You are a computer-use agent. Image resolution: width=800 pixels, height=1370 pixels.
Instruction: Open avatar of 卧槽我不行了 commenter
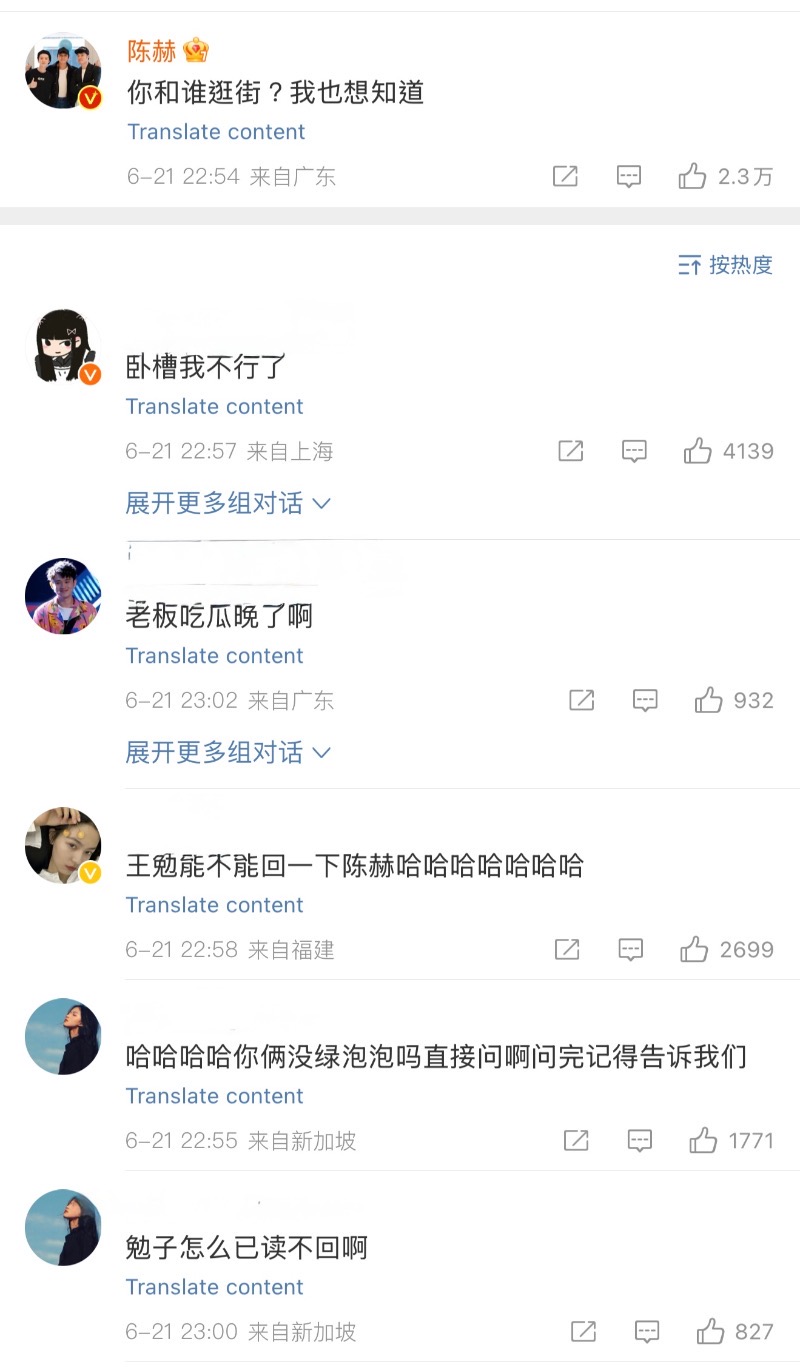63,346
